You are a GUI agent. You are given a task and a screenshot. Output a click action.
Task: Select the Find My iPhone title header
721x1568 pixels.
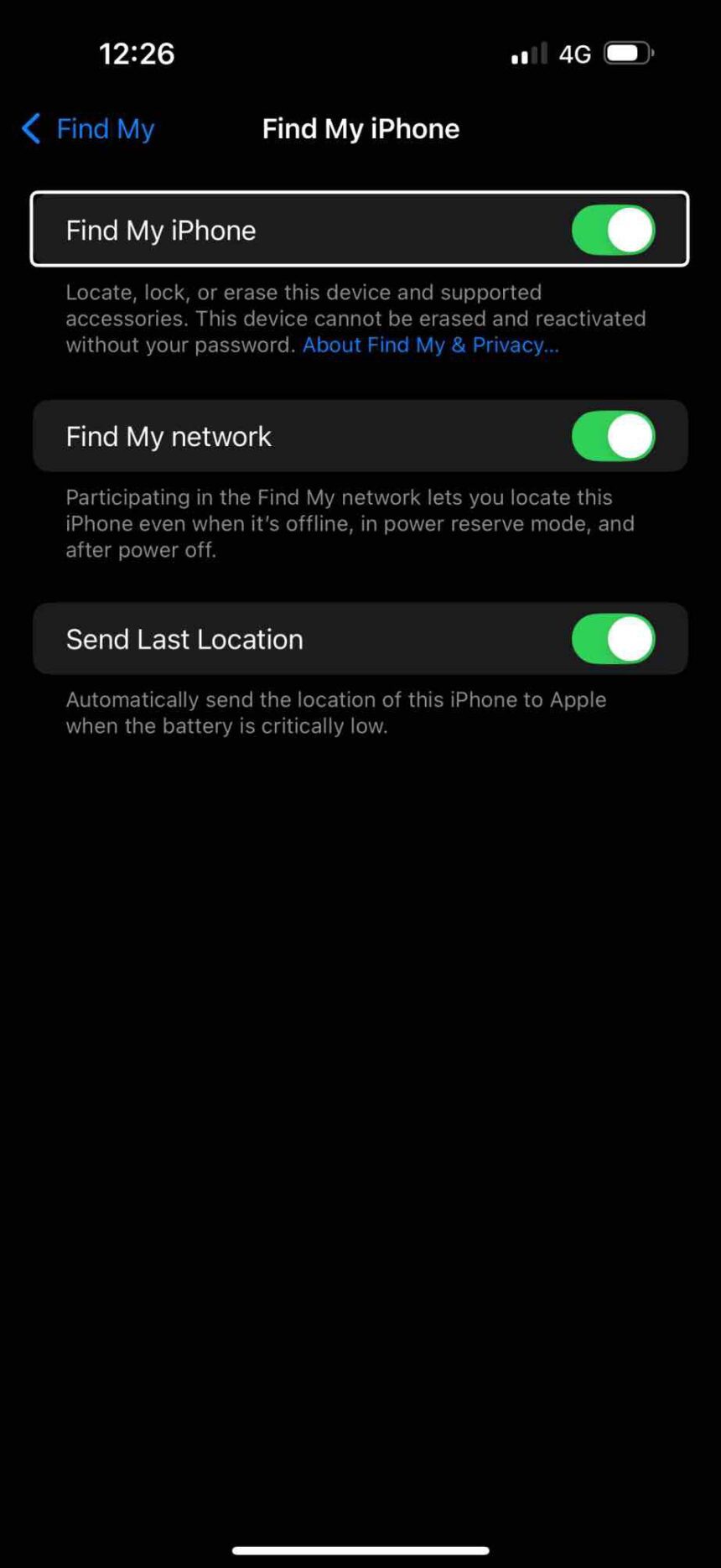click(360, 129)
